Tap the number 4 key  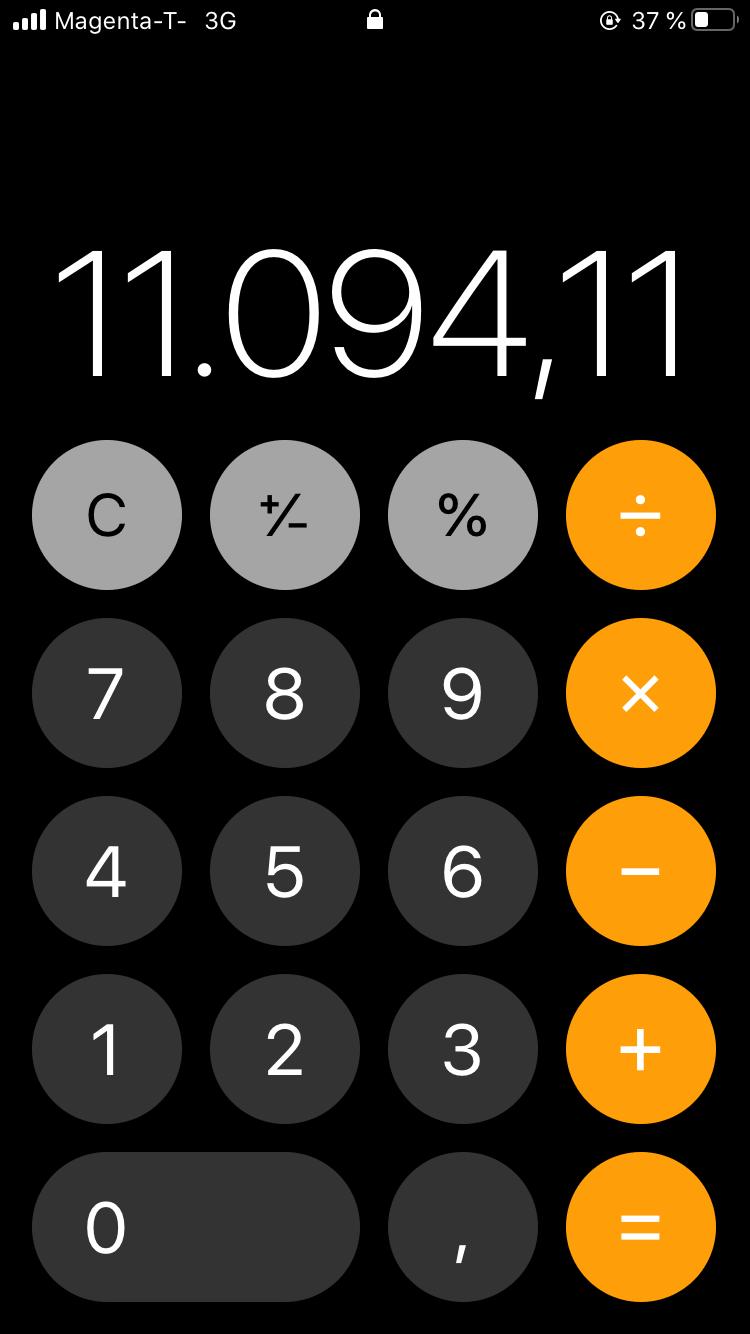107,871
